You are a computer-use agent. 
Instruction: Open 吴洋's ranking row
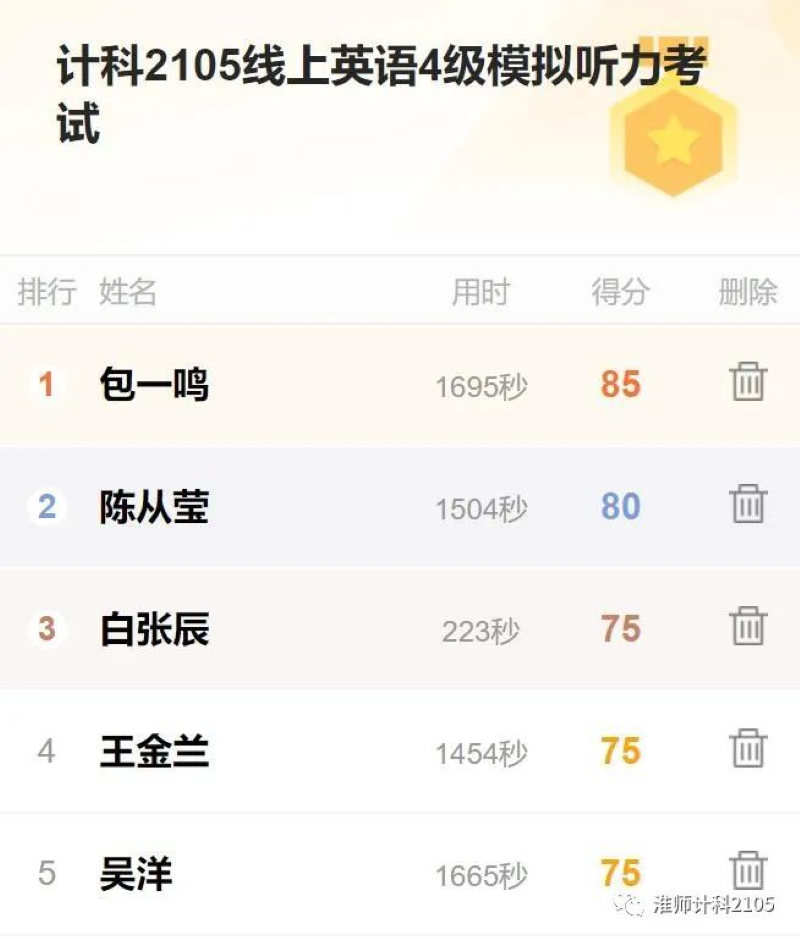pos(137,874)
